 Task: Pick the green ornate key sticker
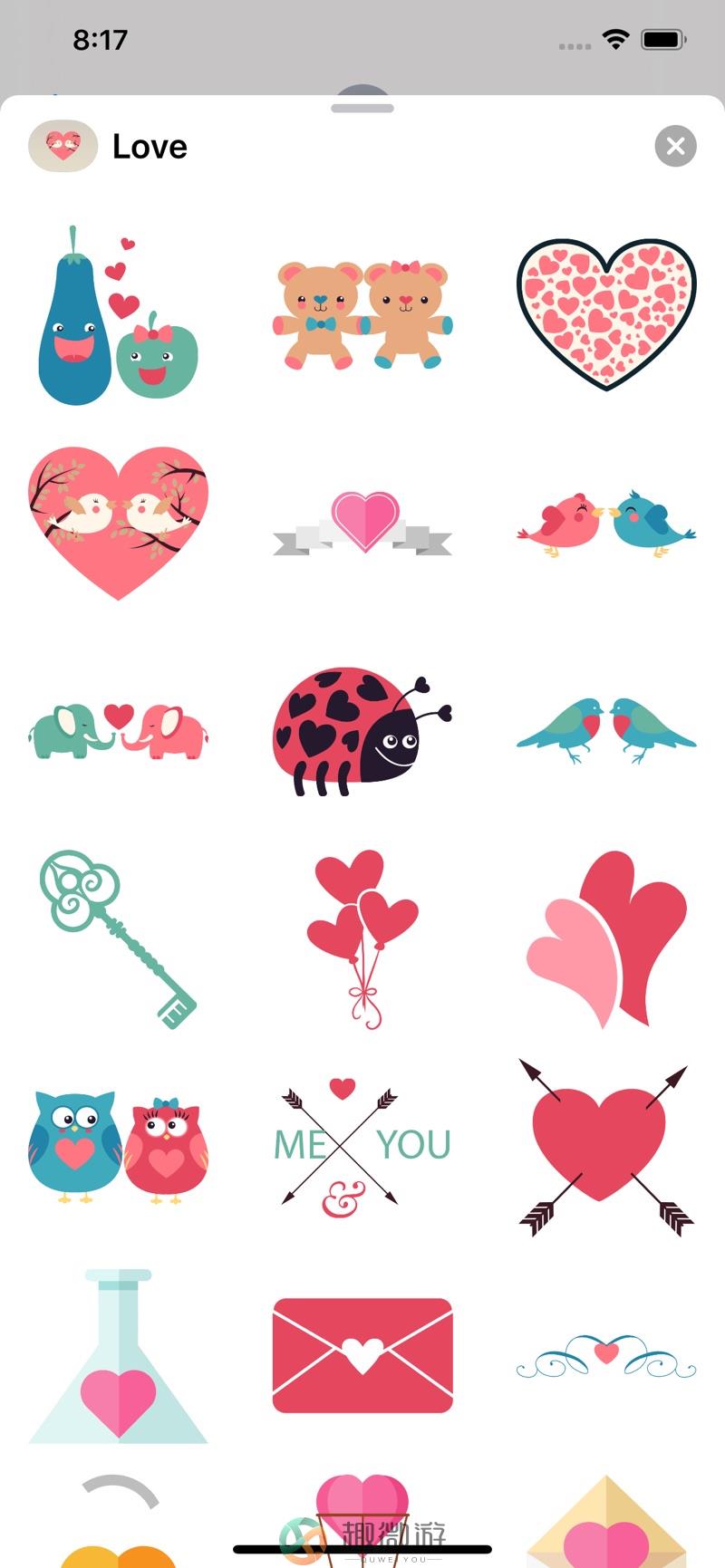point(118,938)
